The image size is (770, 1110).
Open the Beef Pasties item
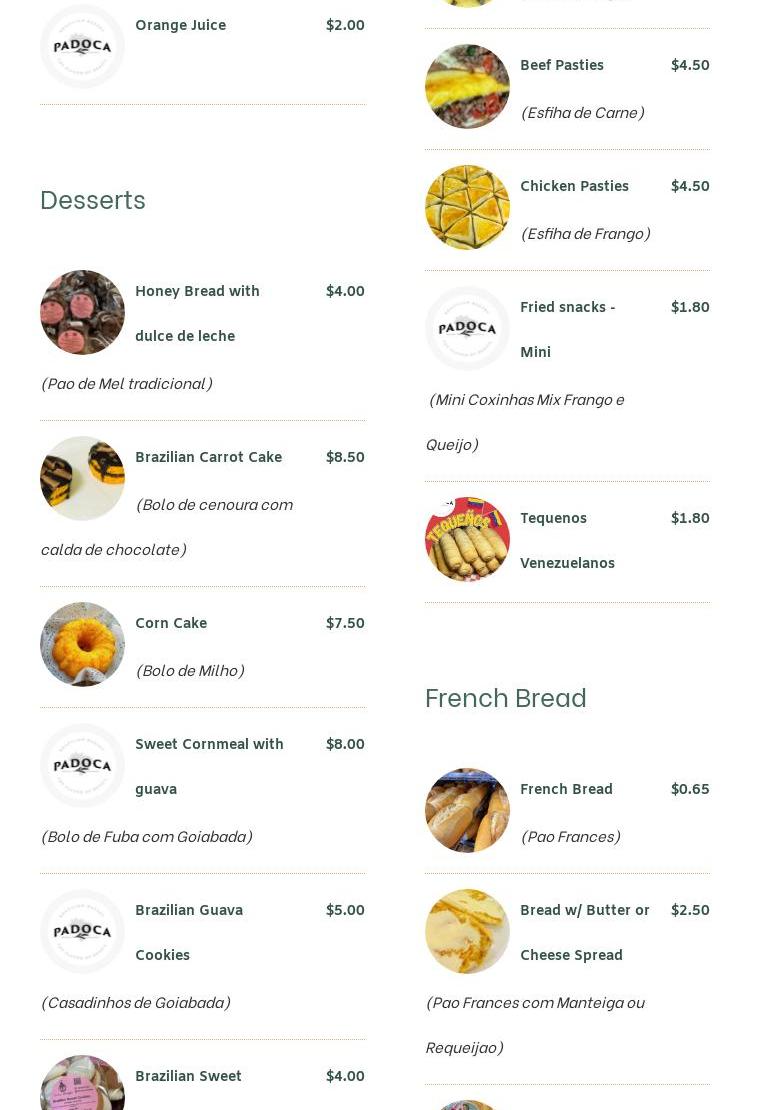pos(561,66)
